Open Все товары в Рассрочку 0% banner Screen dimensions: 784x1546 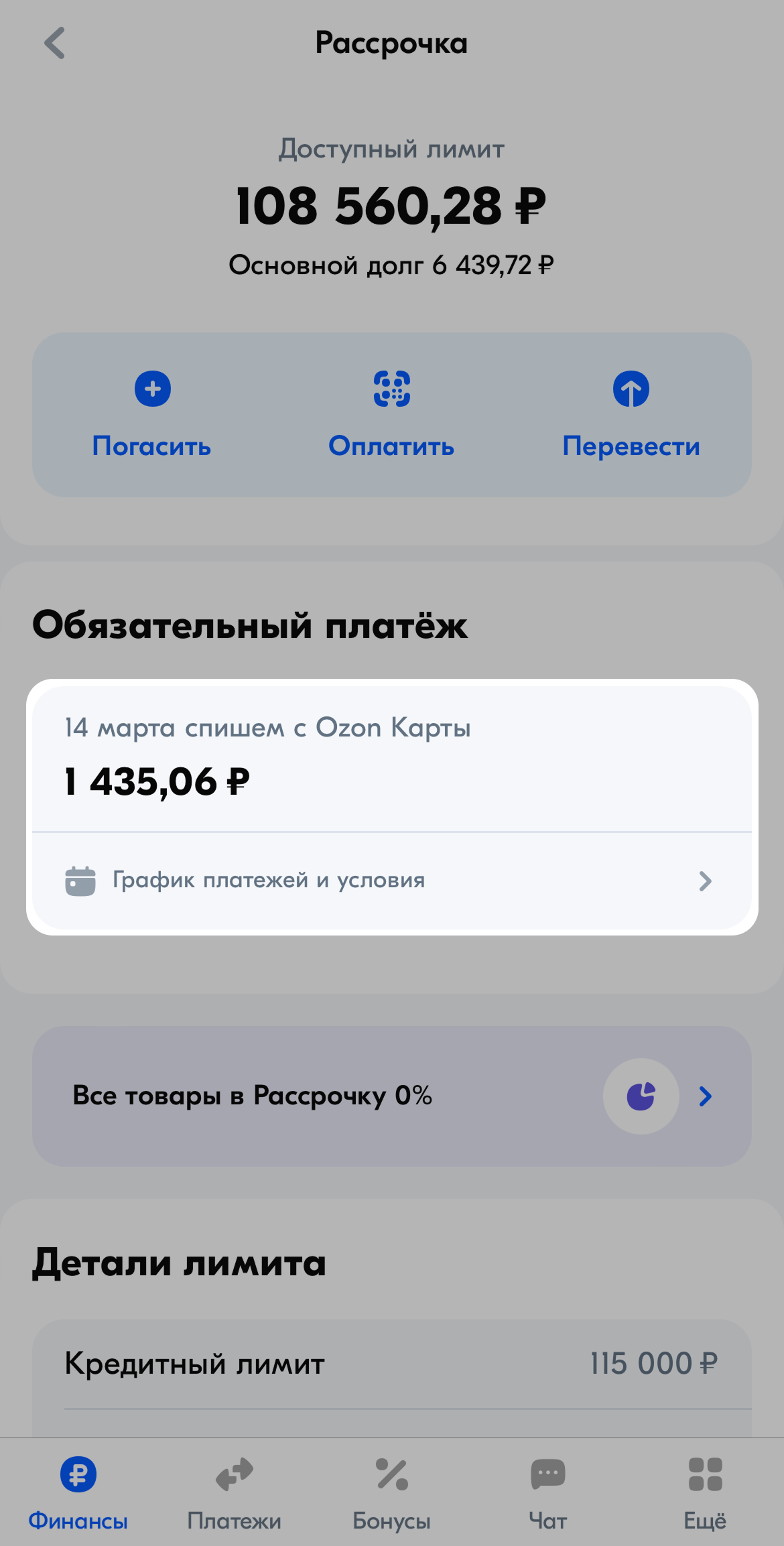tap(391, 1096)
